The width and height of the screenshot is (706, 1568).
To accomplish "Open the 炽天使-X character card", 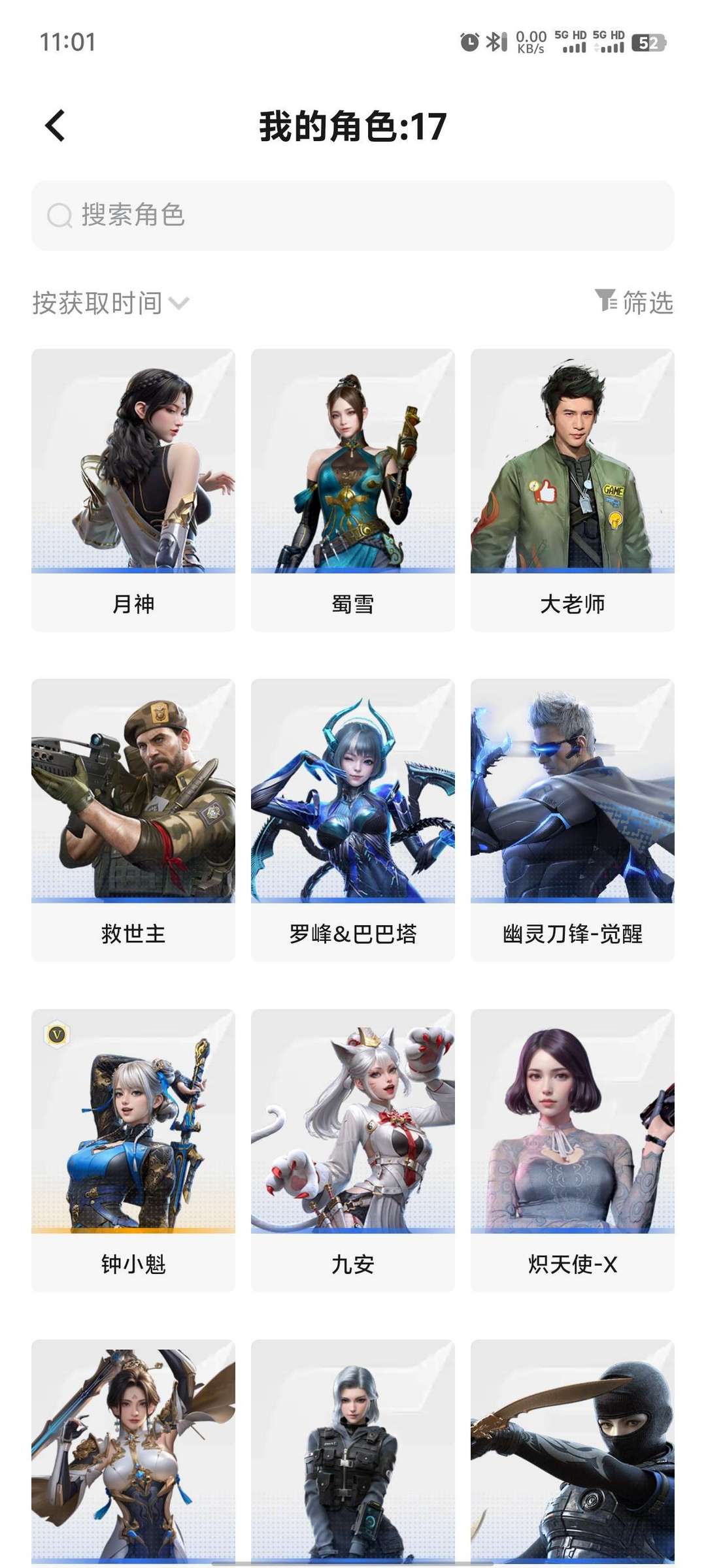I will tap(573, 1150).
